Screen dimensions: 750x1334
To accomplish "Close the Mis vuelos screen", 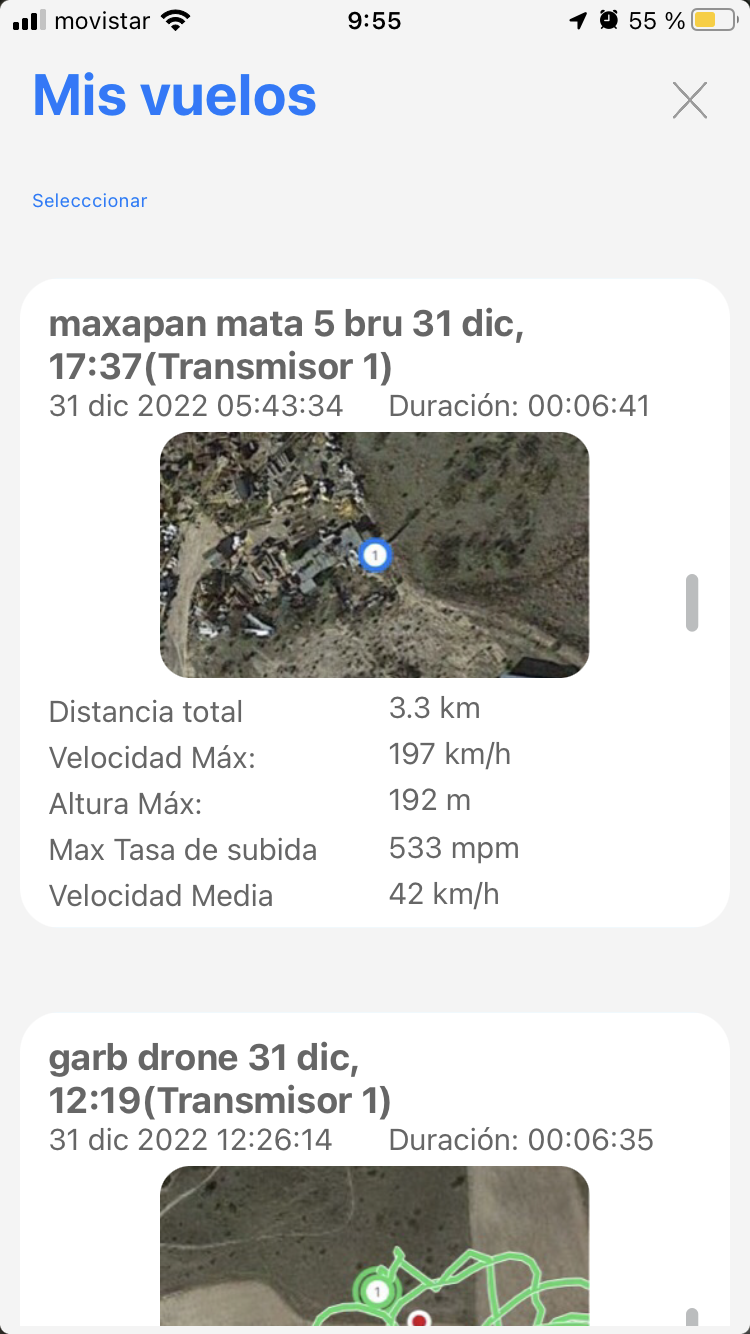I will (x=690, y=100).
